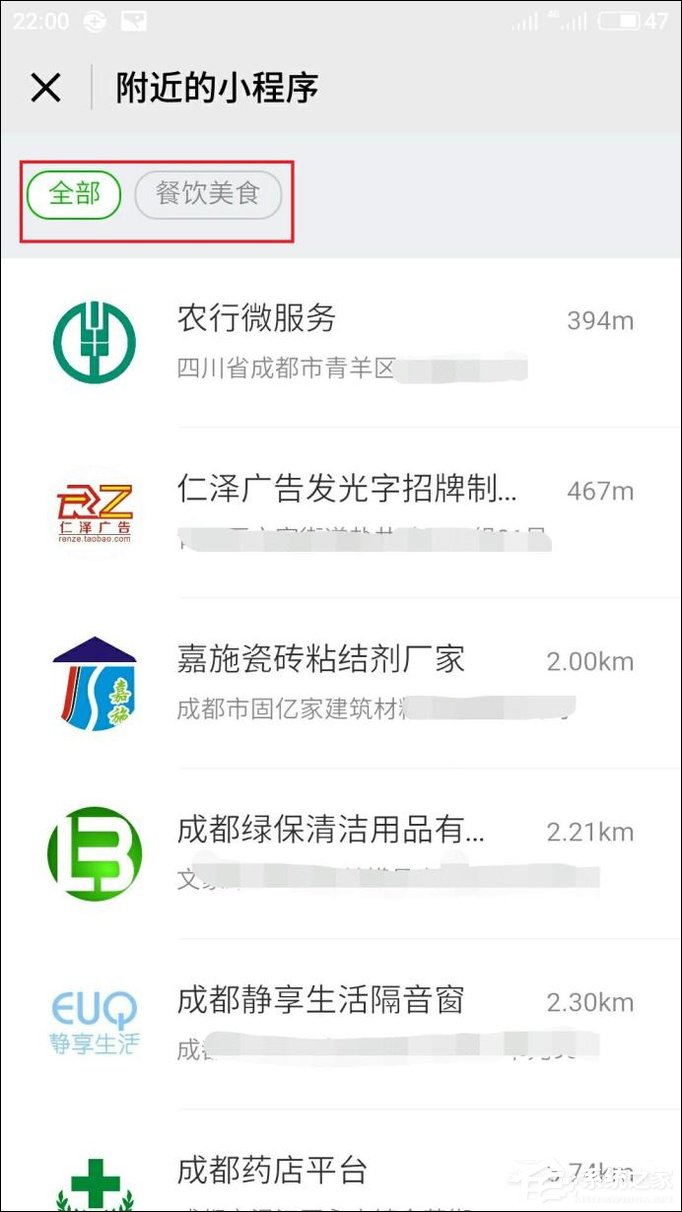Select the 全部 filter chip
The height and width of the screenshot is (1212, 682).
[x=74, y=193]
